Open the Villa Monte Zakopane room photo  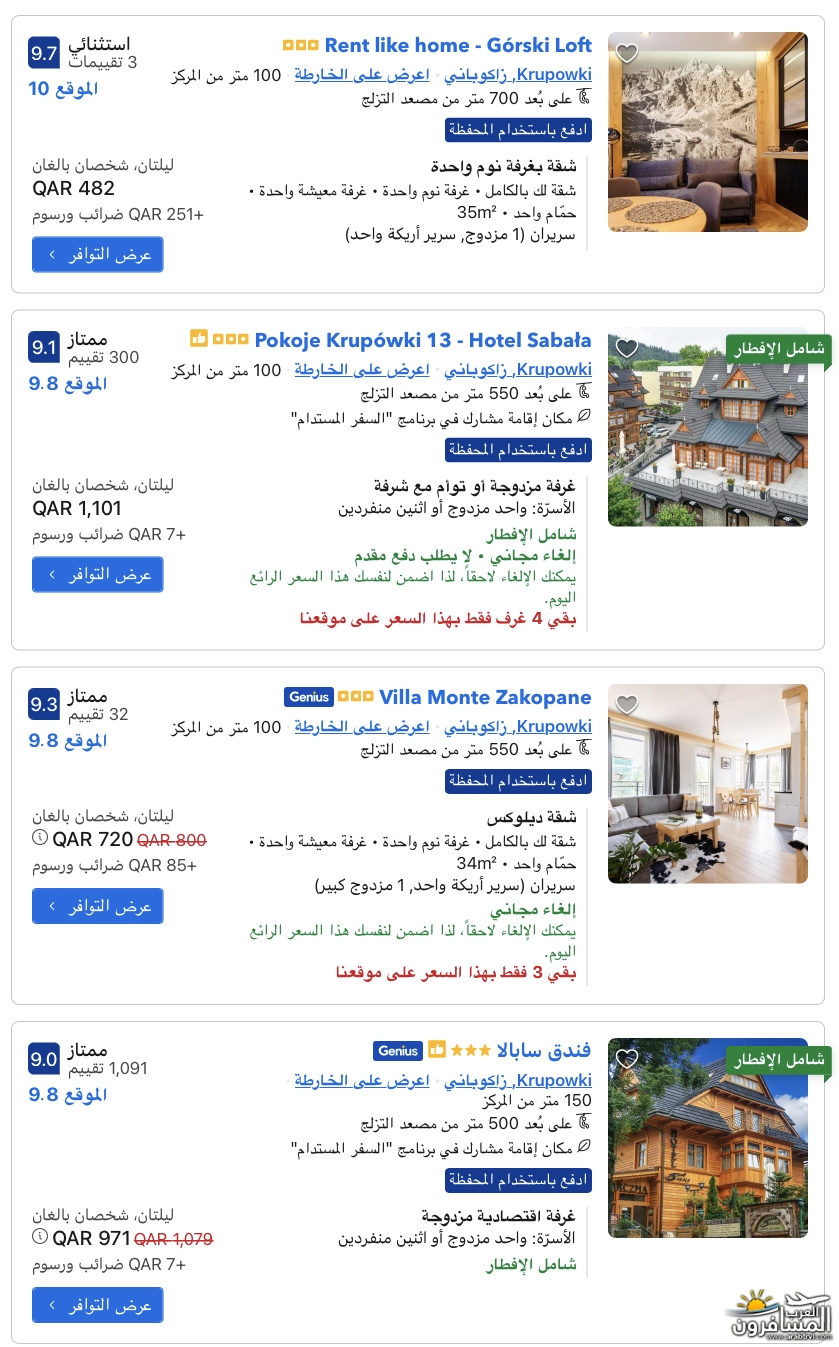pos(708,783)
